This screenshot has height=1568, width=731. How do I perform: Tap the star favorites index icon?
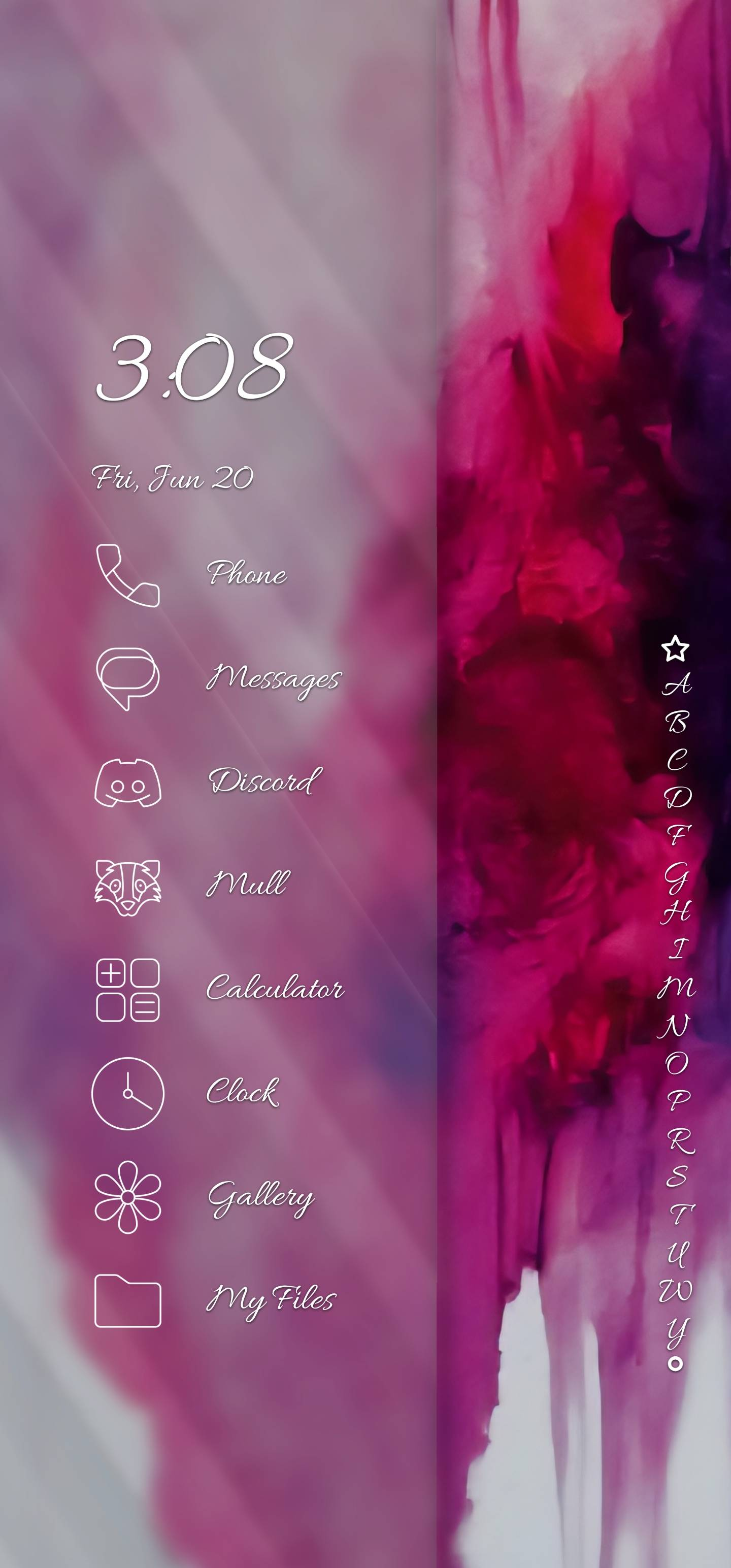pos(675,648)
